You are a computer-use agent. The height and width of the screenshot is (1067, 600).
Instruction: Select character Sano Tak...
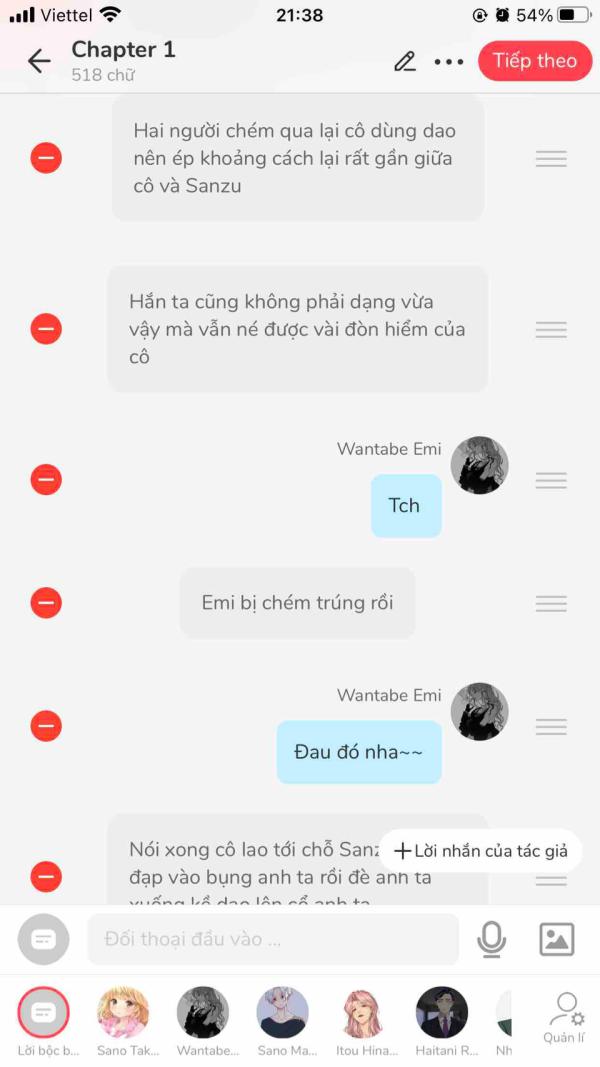click(124, 1021)
